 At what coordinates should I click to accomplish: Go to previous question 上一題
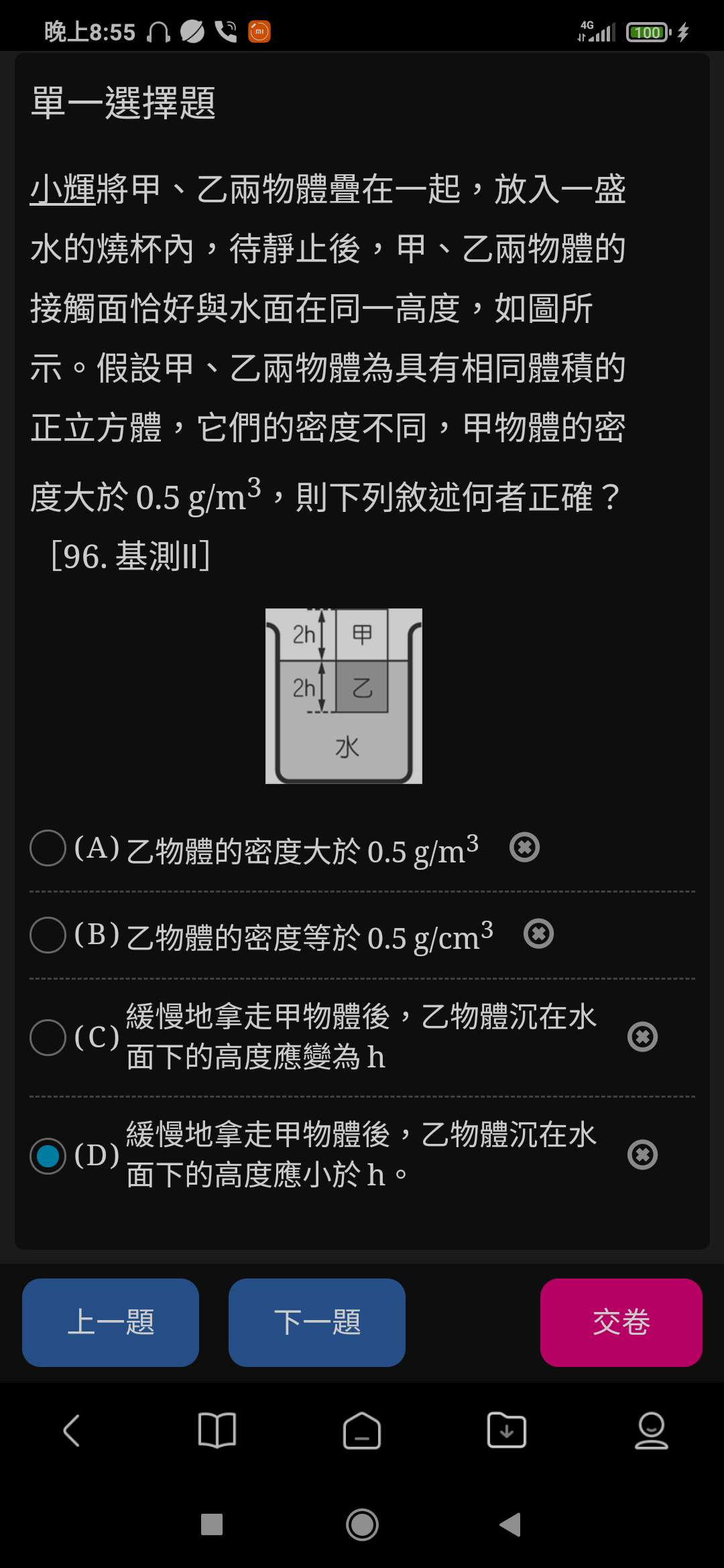pos(111,1322)
